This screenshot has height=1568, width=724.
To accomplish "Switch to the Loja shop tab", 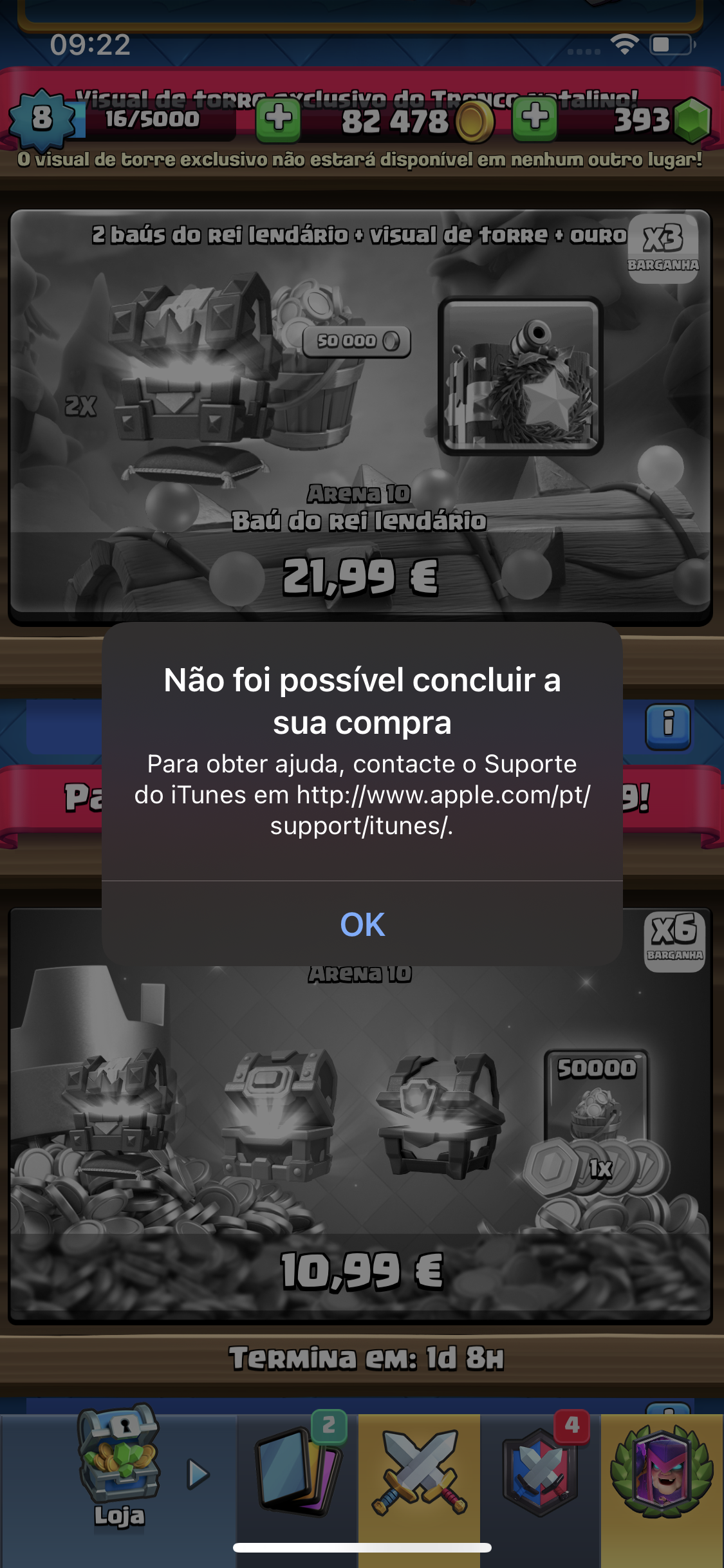I will pyautogui.click(x=119, y=1474).
